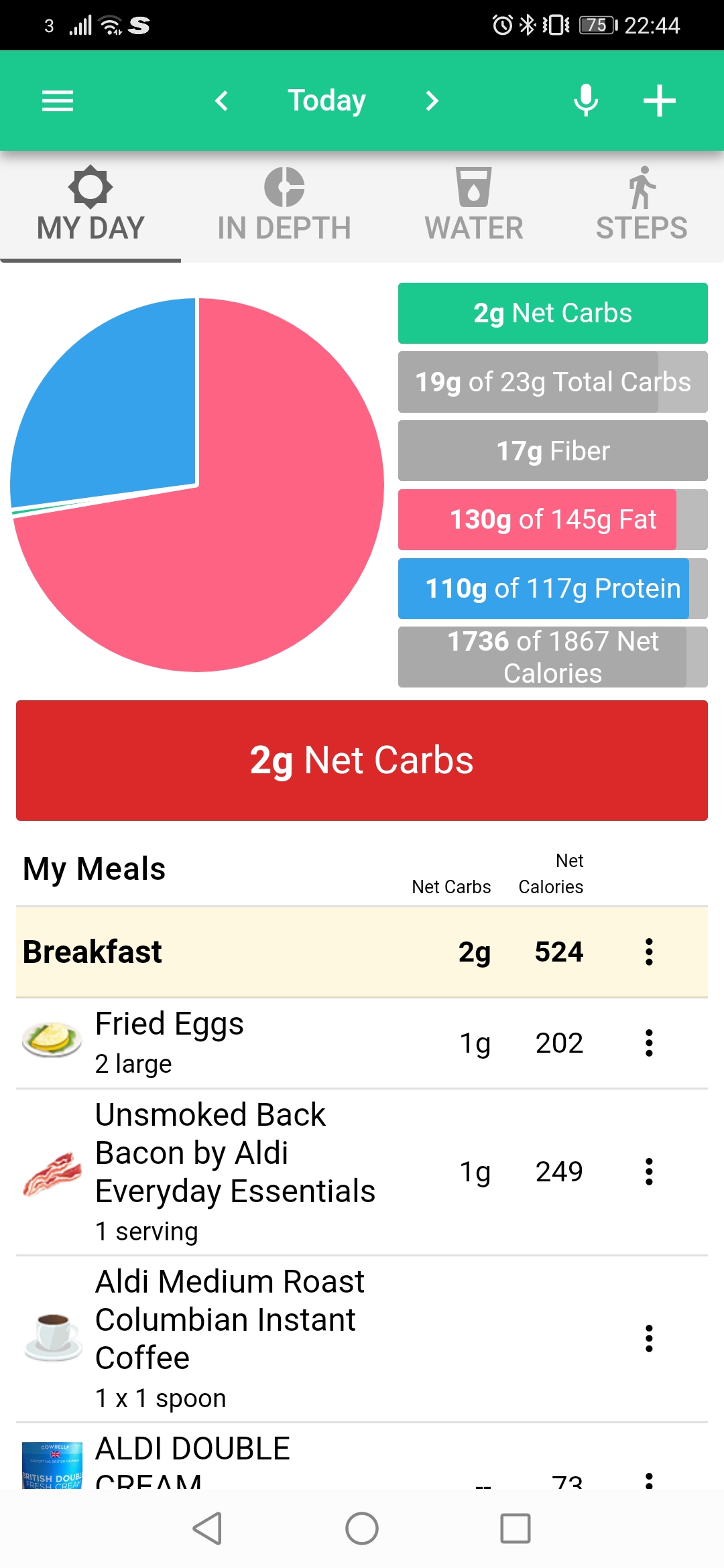Open Breakfast meal options menu
The height and width of the screenshot is (1568, 724).
[x=649, y=952]
